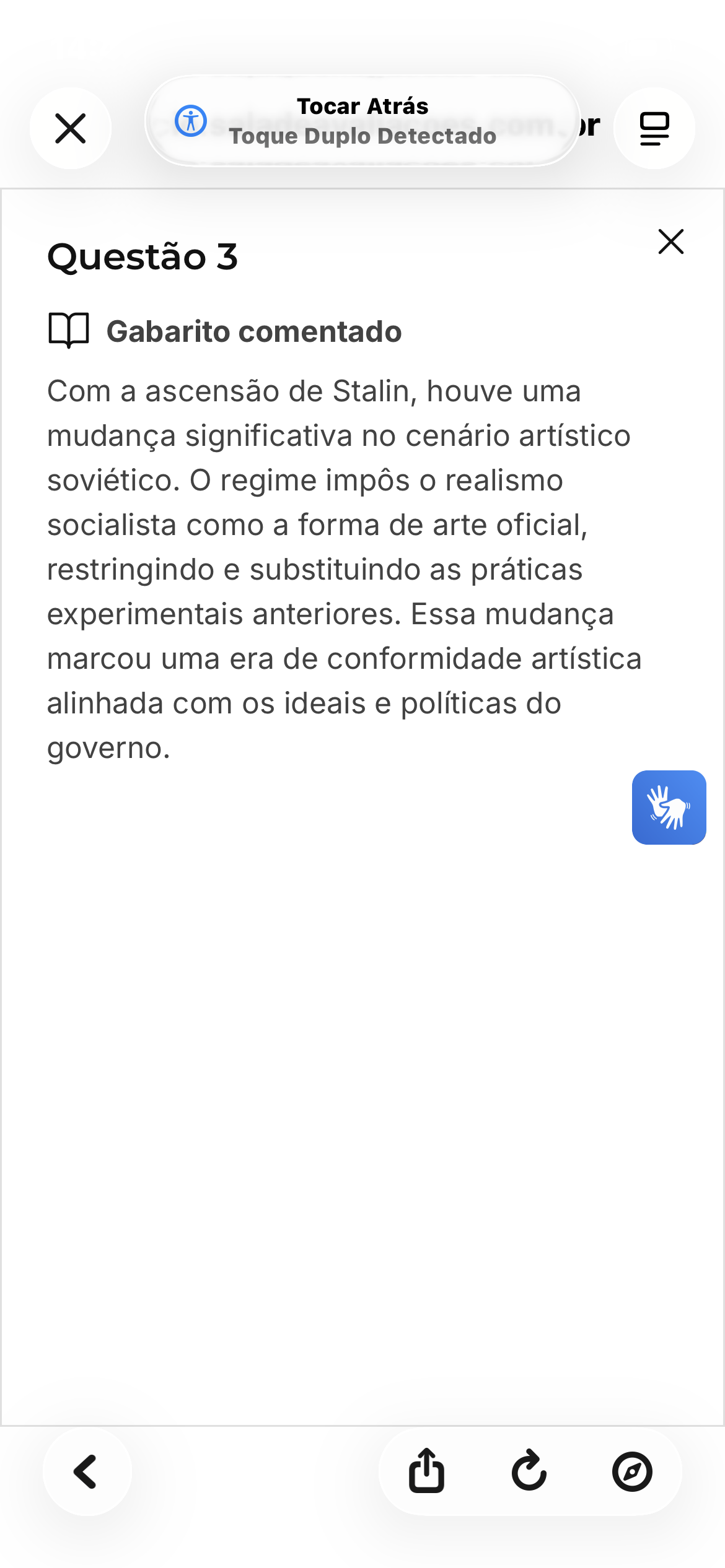The image size is (725, 1568).
Task: Share this page
Action: (426, 1471)
